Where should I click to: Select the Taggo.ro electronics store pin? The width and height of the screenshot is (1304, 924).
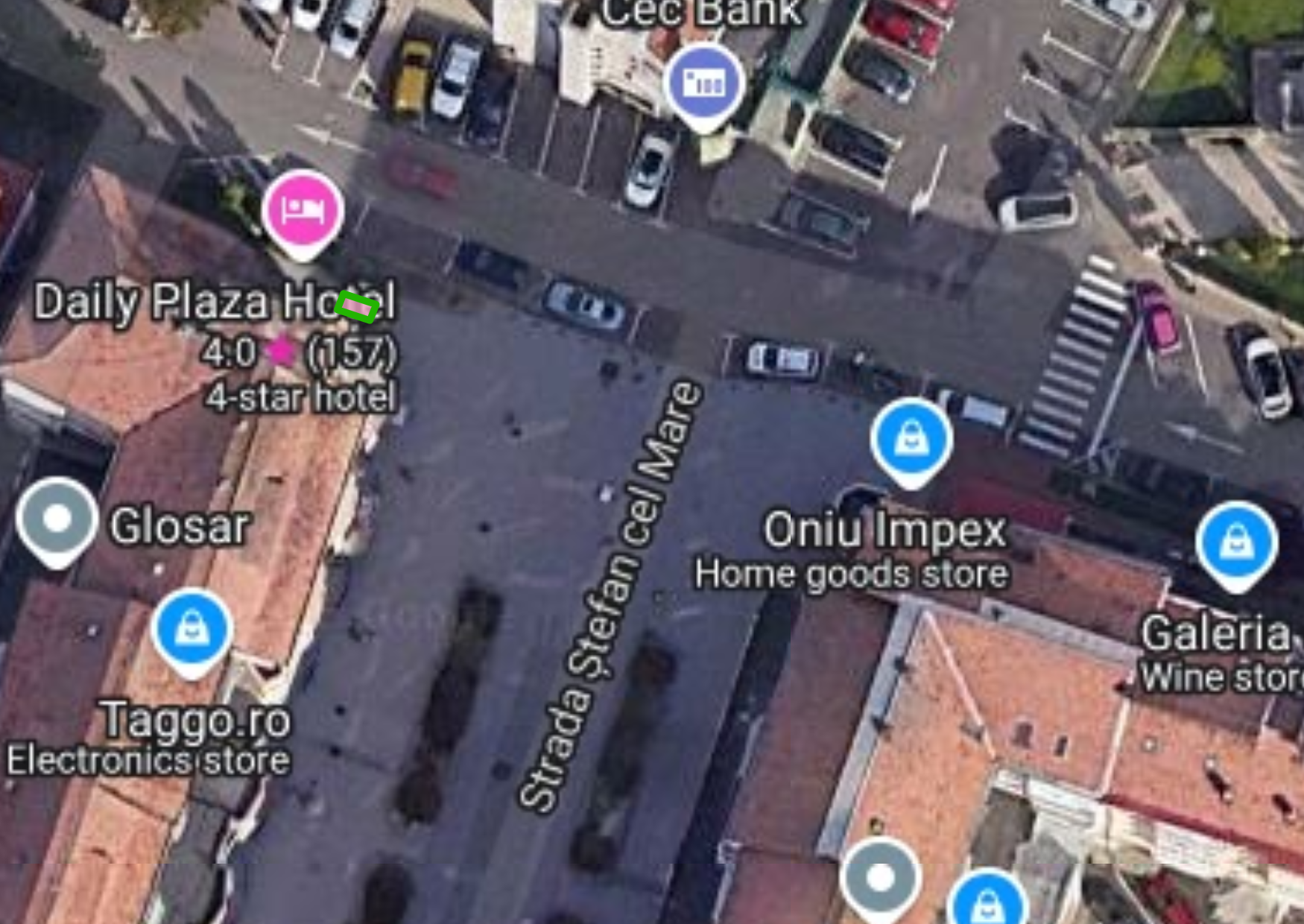pos(192,630)
